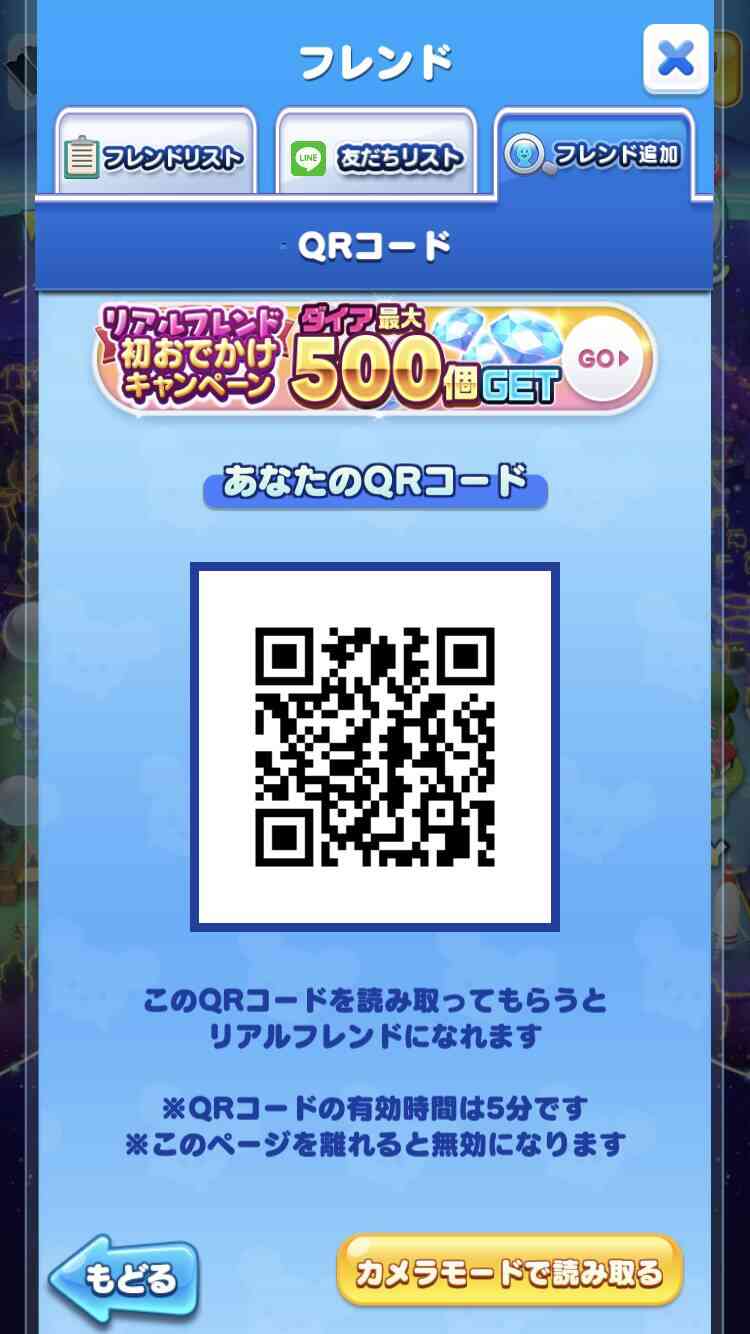Tap カメラモードで読み取る button

tap(509, 1270)
